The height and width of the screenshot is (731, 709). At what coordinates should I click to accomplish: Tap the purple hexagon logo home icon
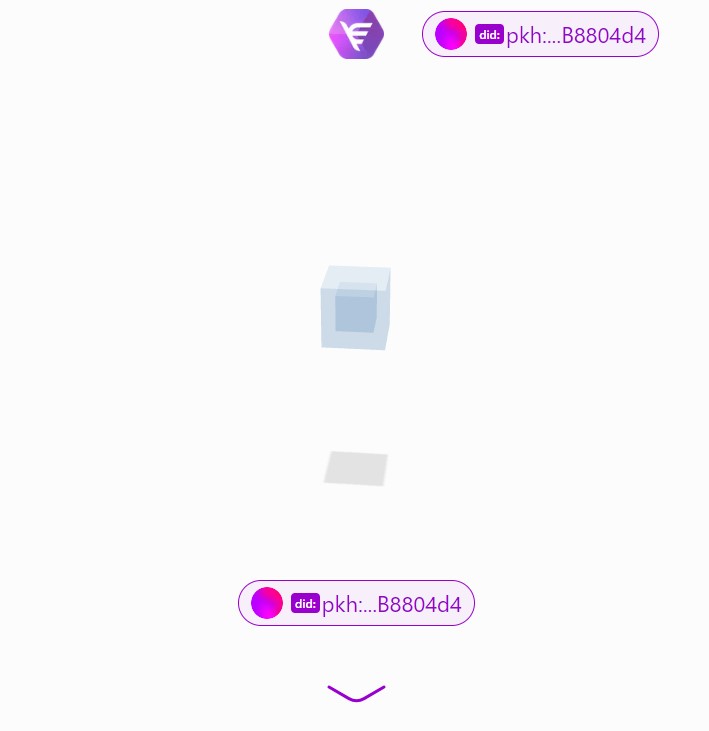pos(356,34)
